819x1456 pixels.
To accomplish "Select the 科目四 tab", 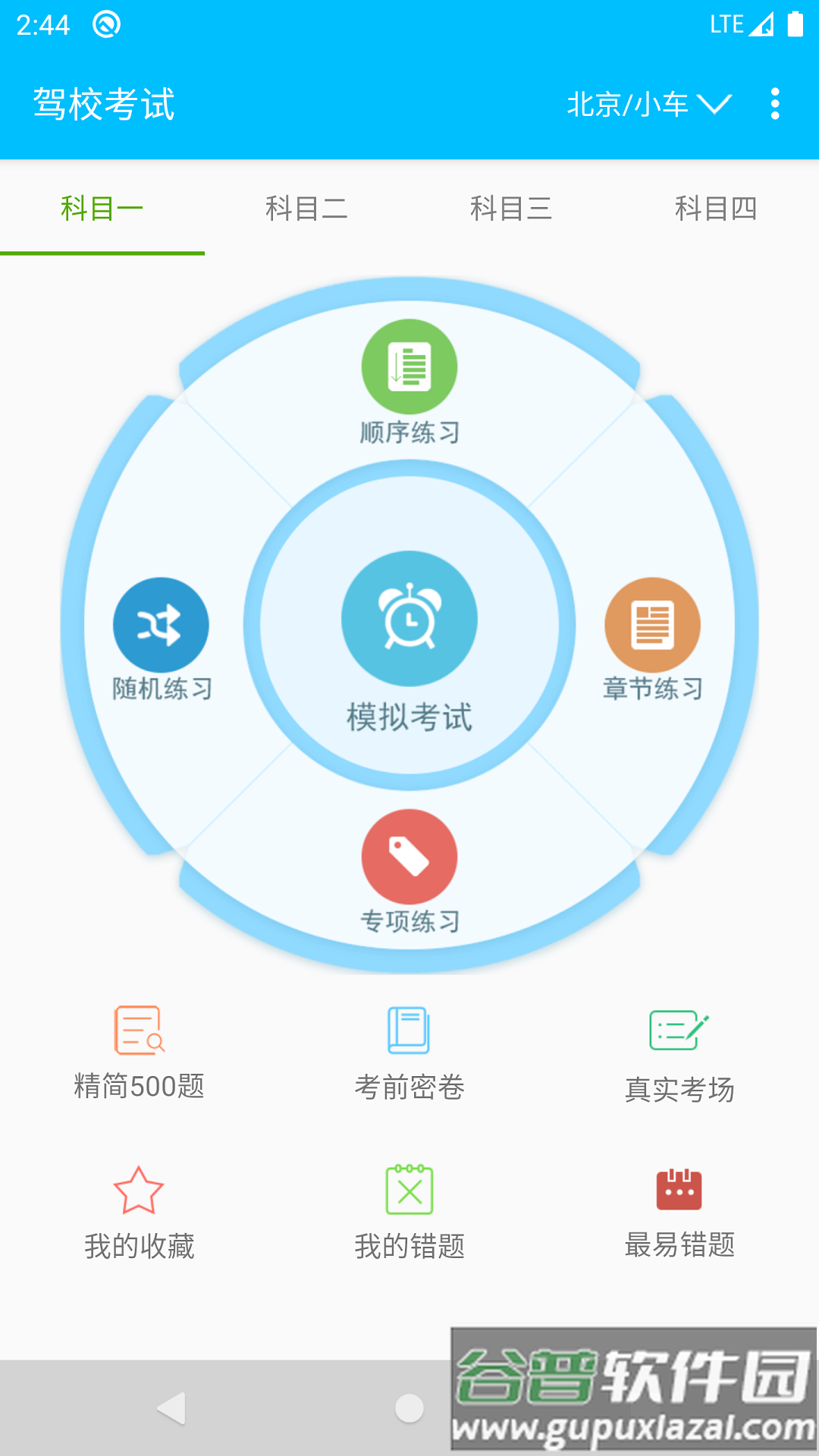I will click(717, 209).
